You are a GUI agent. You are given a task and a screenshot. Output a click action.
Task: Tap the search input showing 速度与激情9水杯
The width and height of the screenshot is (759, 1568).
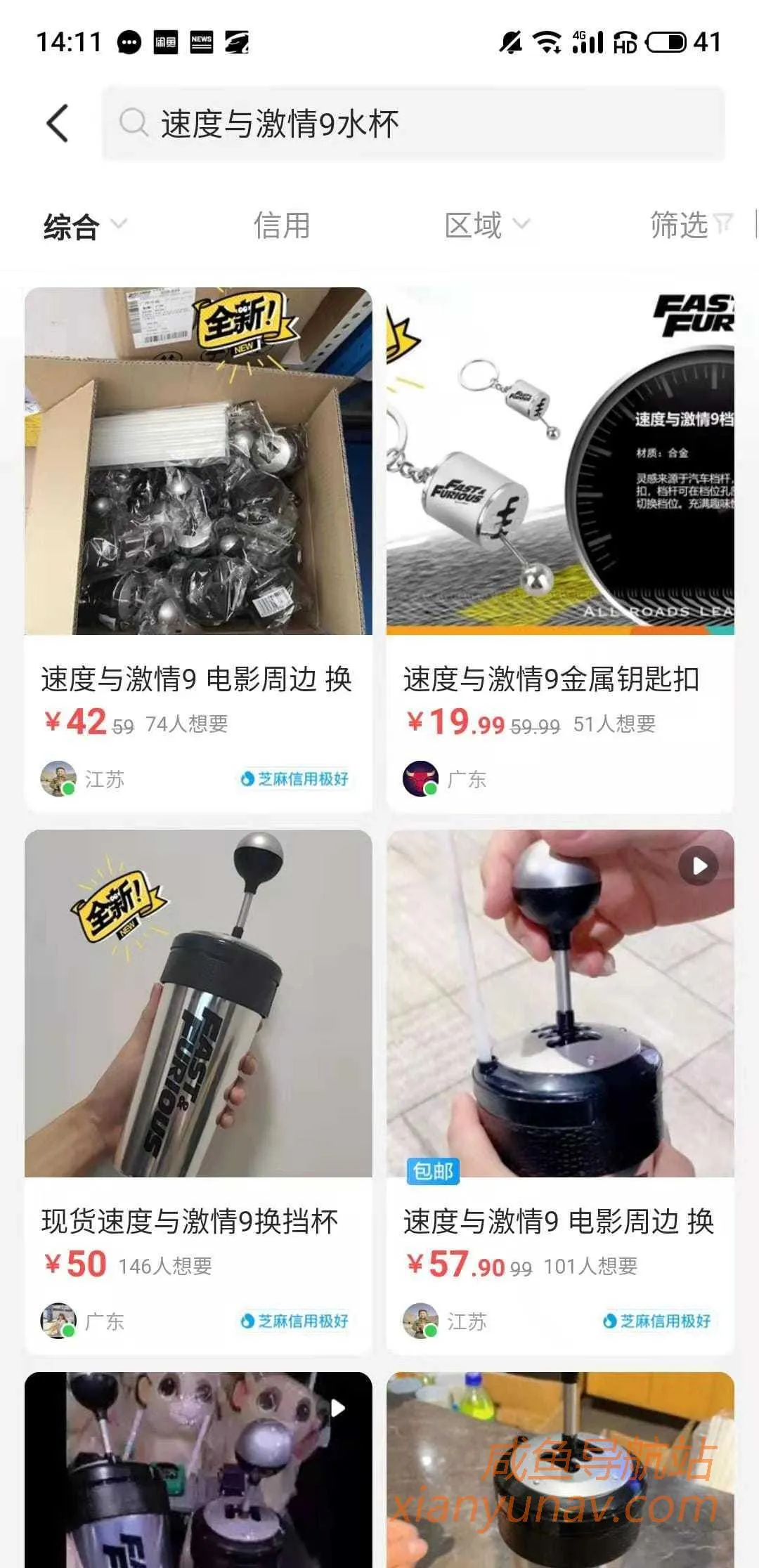[351, 123]
